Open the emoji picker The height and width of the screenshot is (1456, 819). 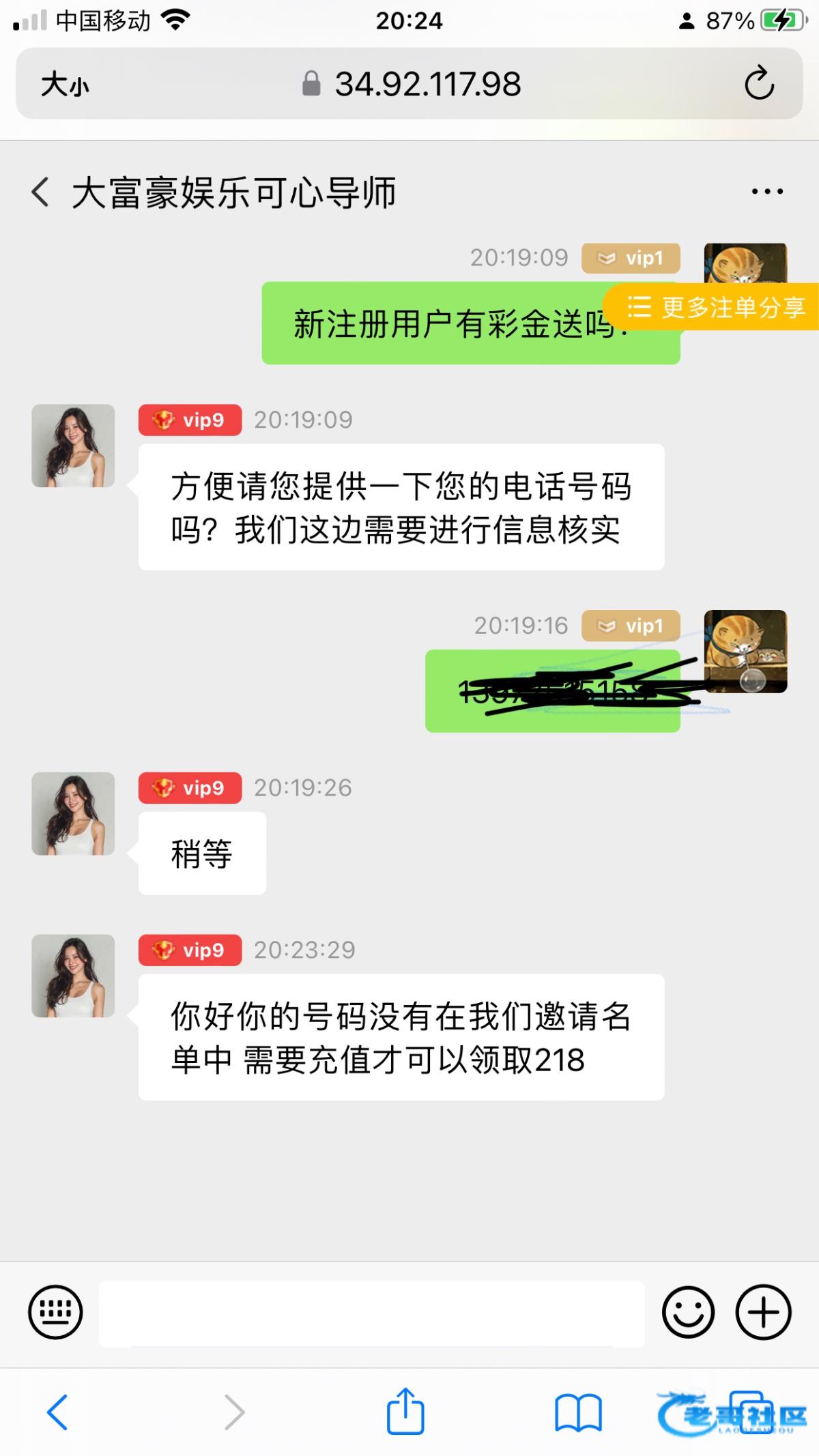click(688, 1312)
